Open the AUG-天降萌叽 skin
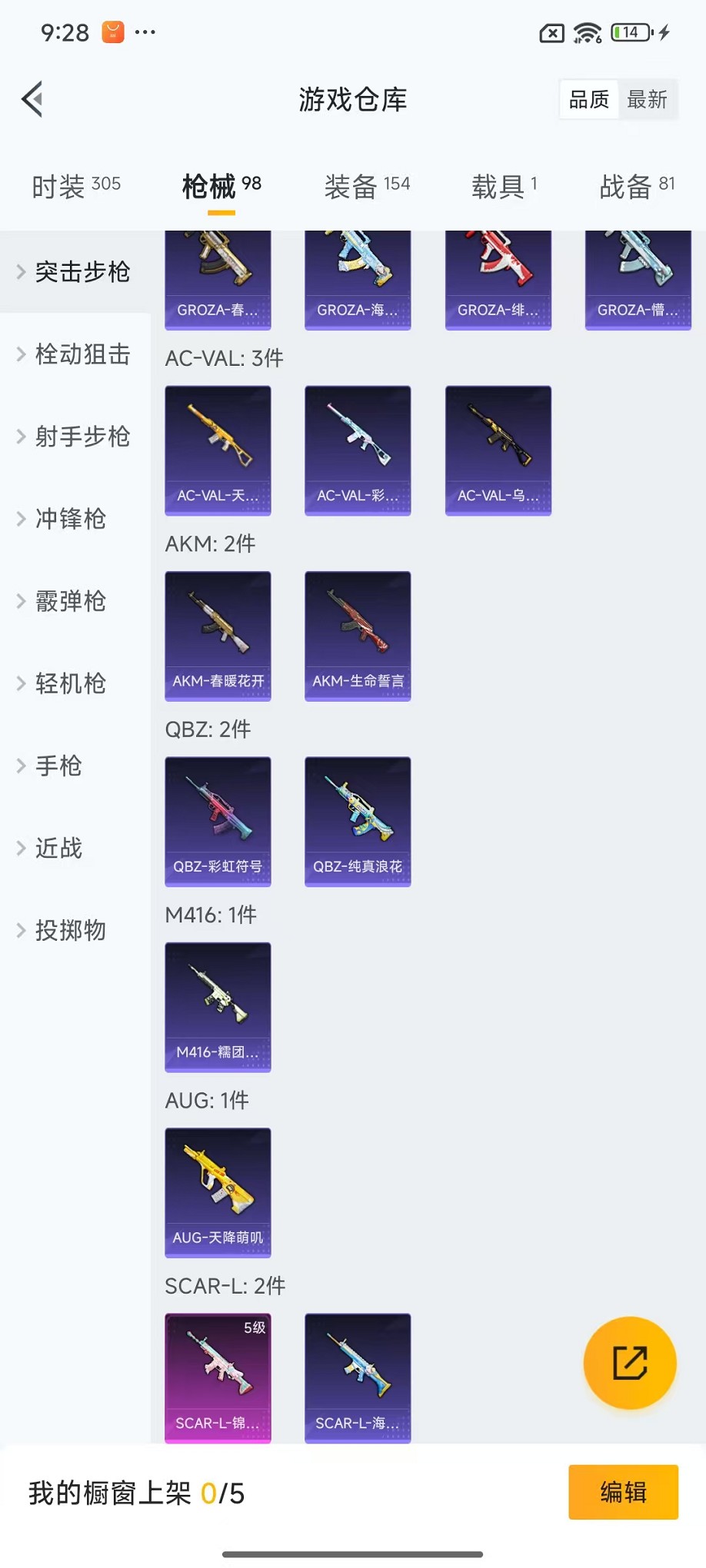This screenshot has width=706, height=1568. coord(218,1192)
